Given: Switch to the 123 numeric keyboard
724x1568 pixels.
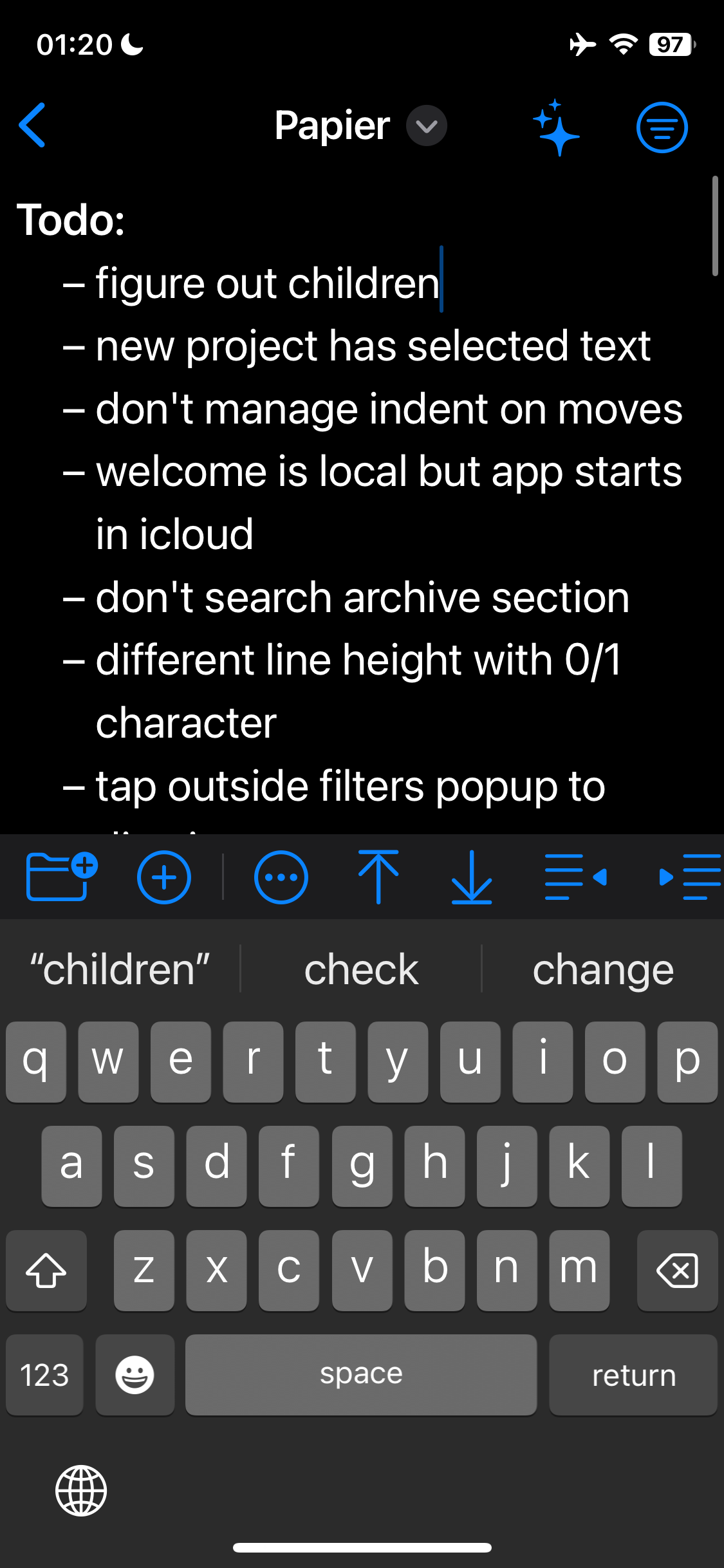Looking at the screenshot, I should click(44, 1375).
